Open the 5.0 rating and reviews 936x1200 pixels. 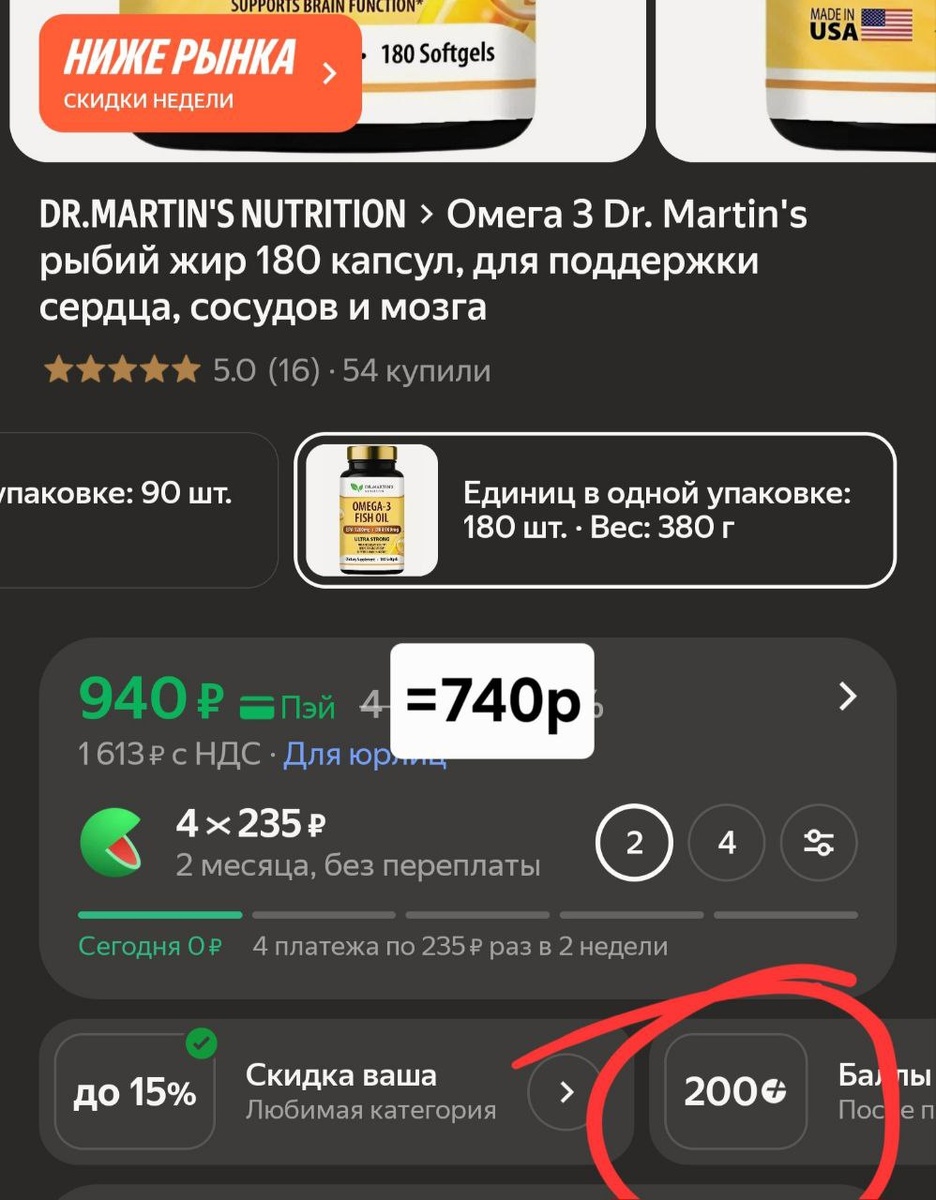(180, 371)
